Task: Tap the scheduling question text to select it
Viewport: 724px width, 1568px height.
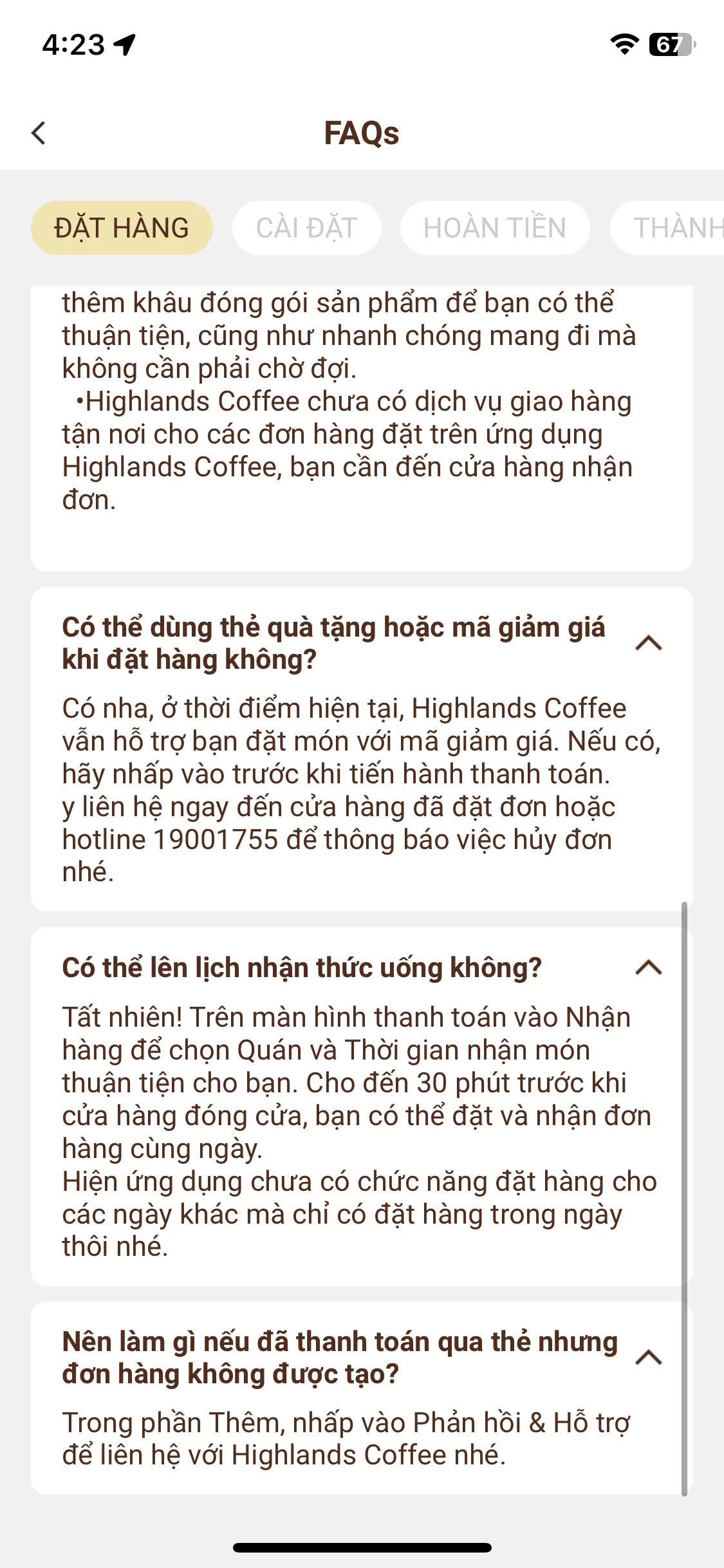Action: tap(302, 967)
